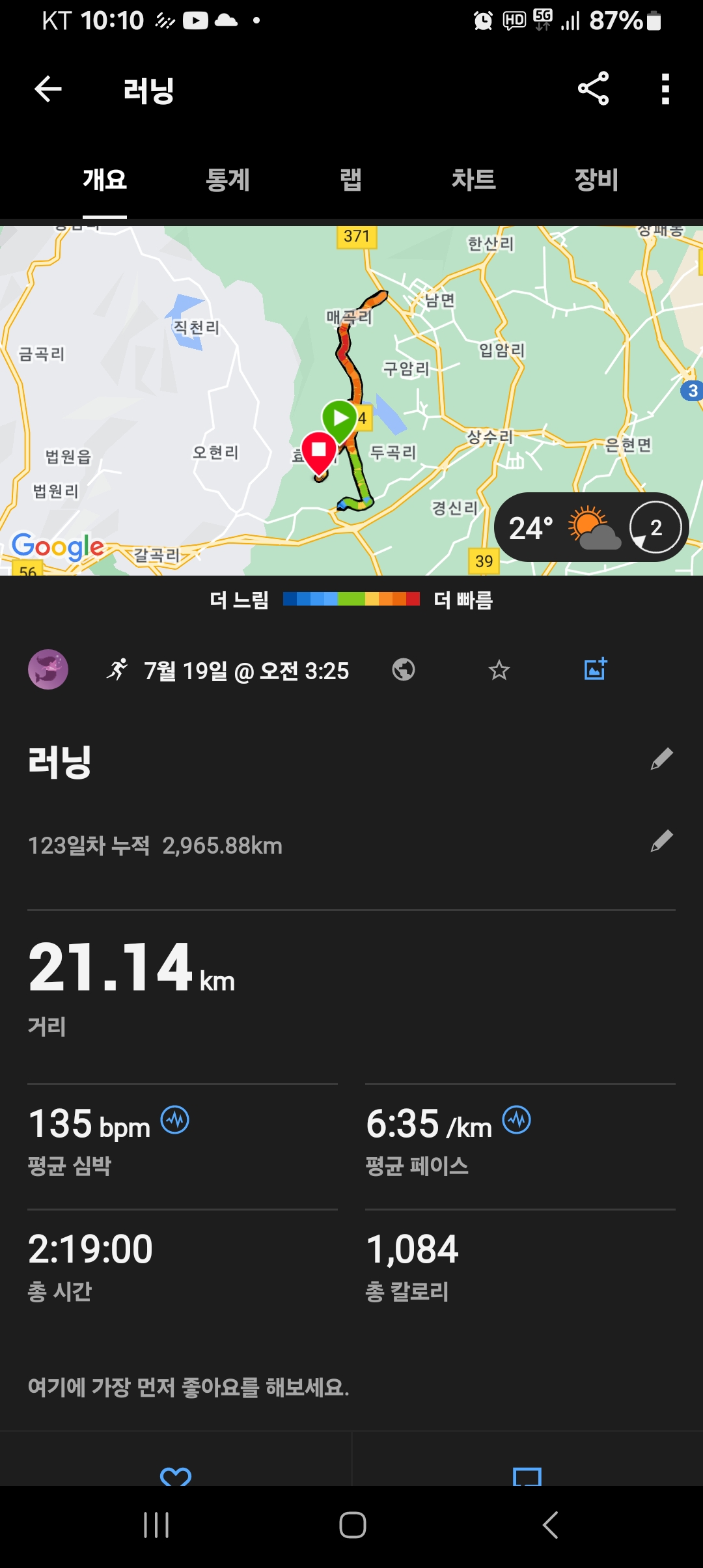Edit the activity title 러닝

tap(661, 759)
